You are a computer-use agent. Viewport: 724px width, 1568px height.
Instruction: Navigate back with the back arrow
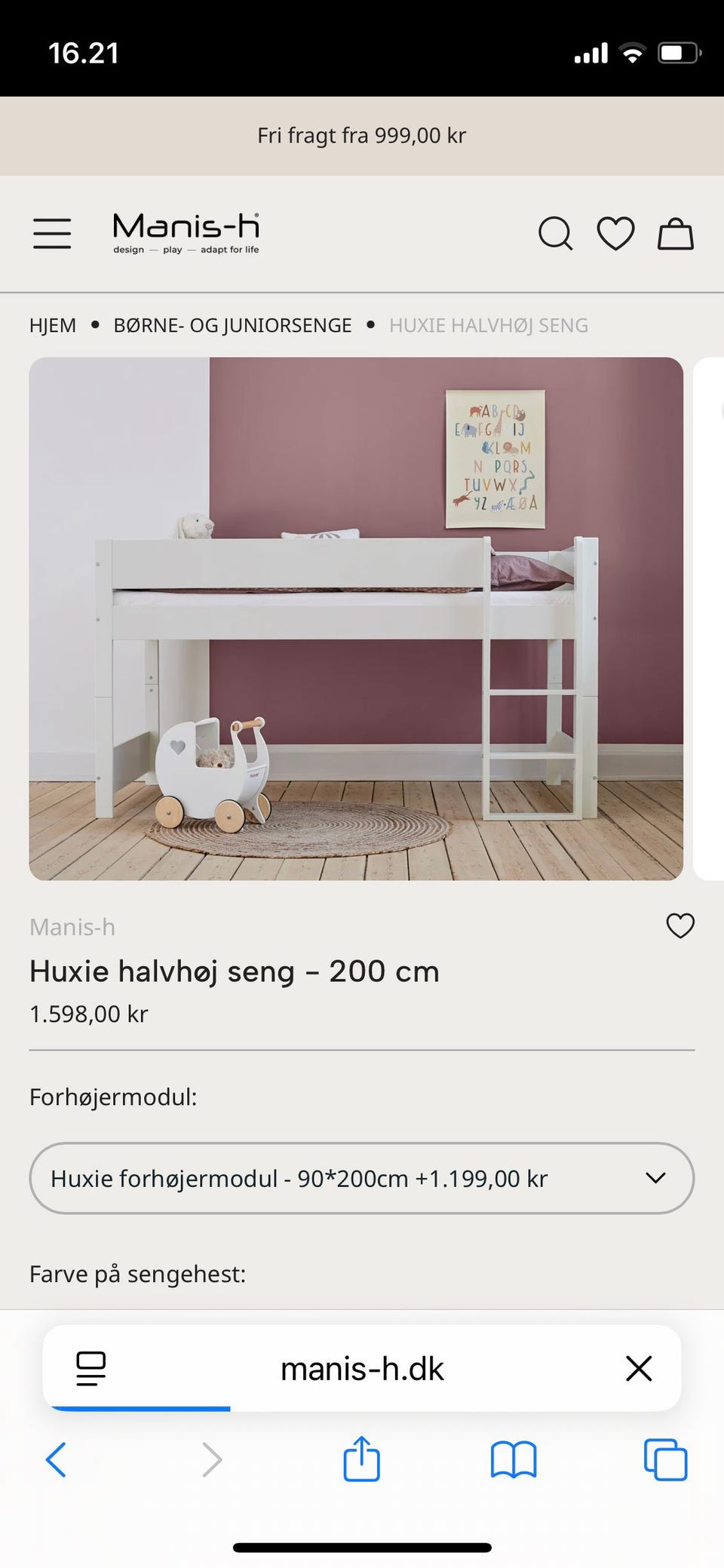click(57, 1459)
